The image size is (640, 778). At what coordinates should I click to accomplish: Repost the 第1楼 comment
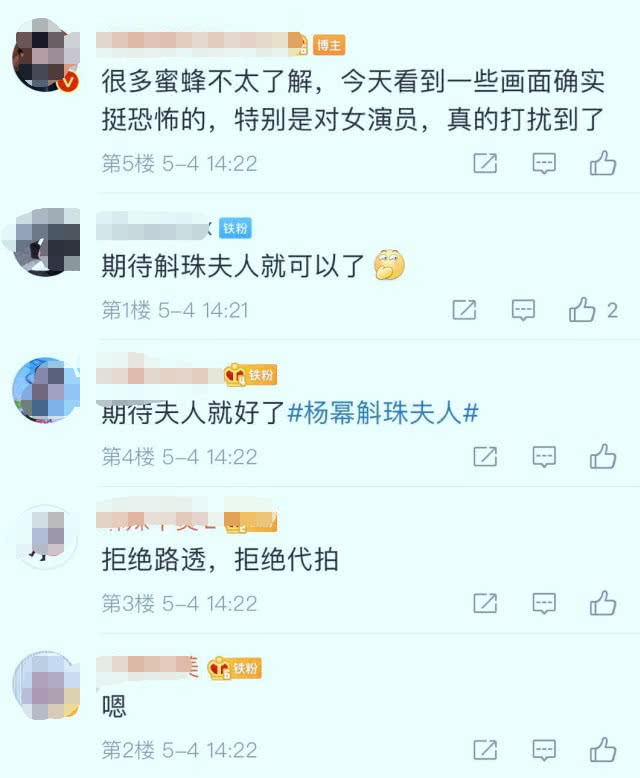(464, 310)
